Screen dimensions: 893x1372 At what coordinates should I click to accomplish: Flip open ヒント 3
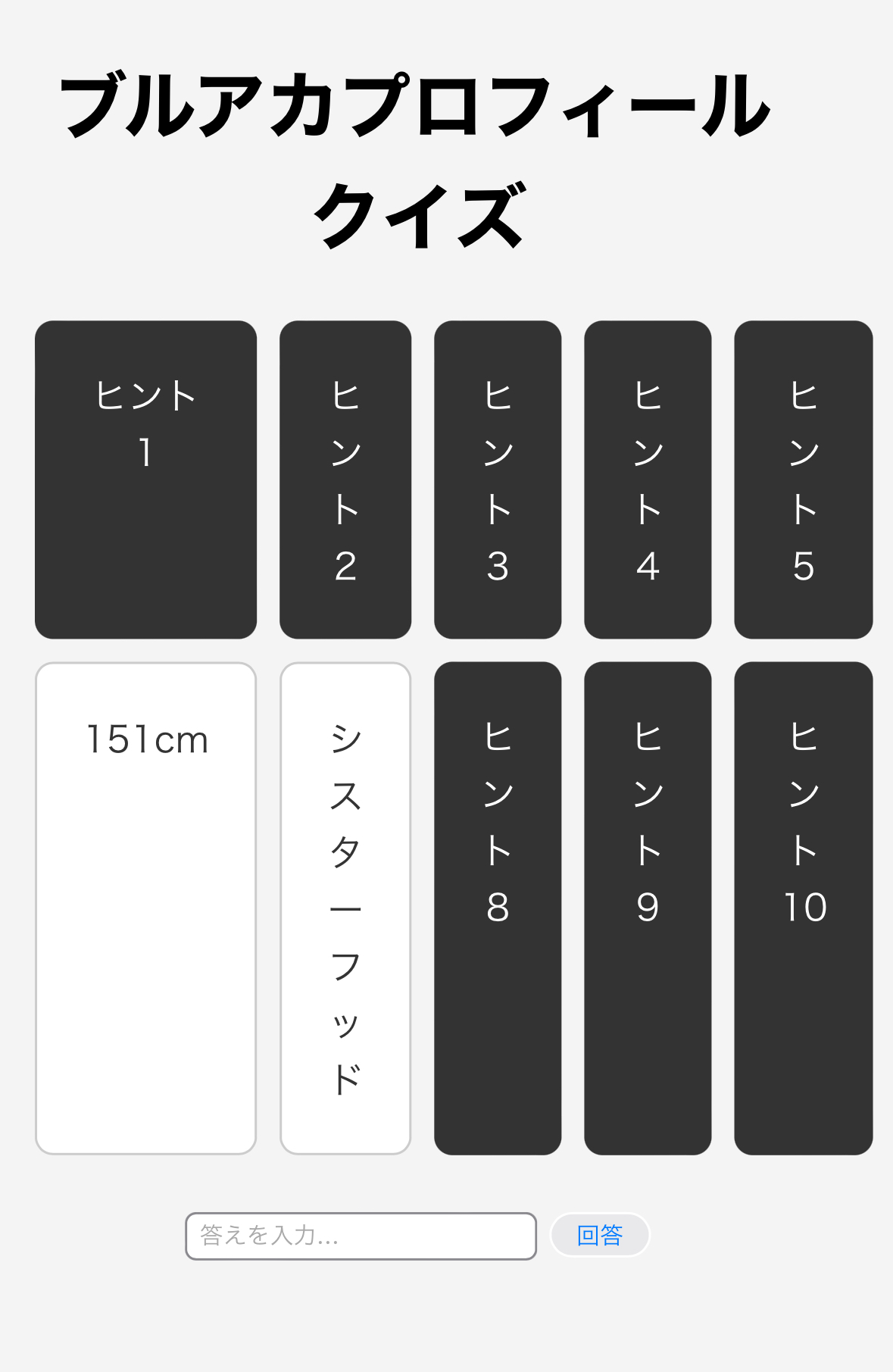[x=498, y=480]
